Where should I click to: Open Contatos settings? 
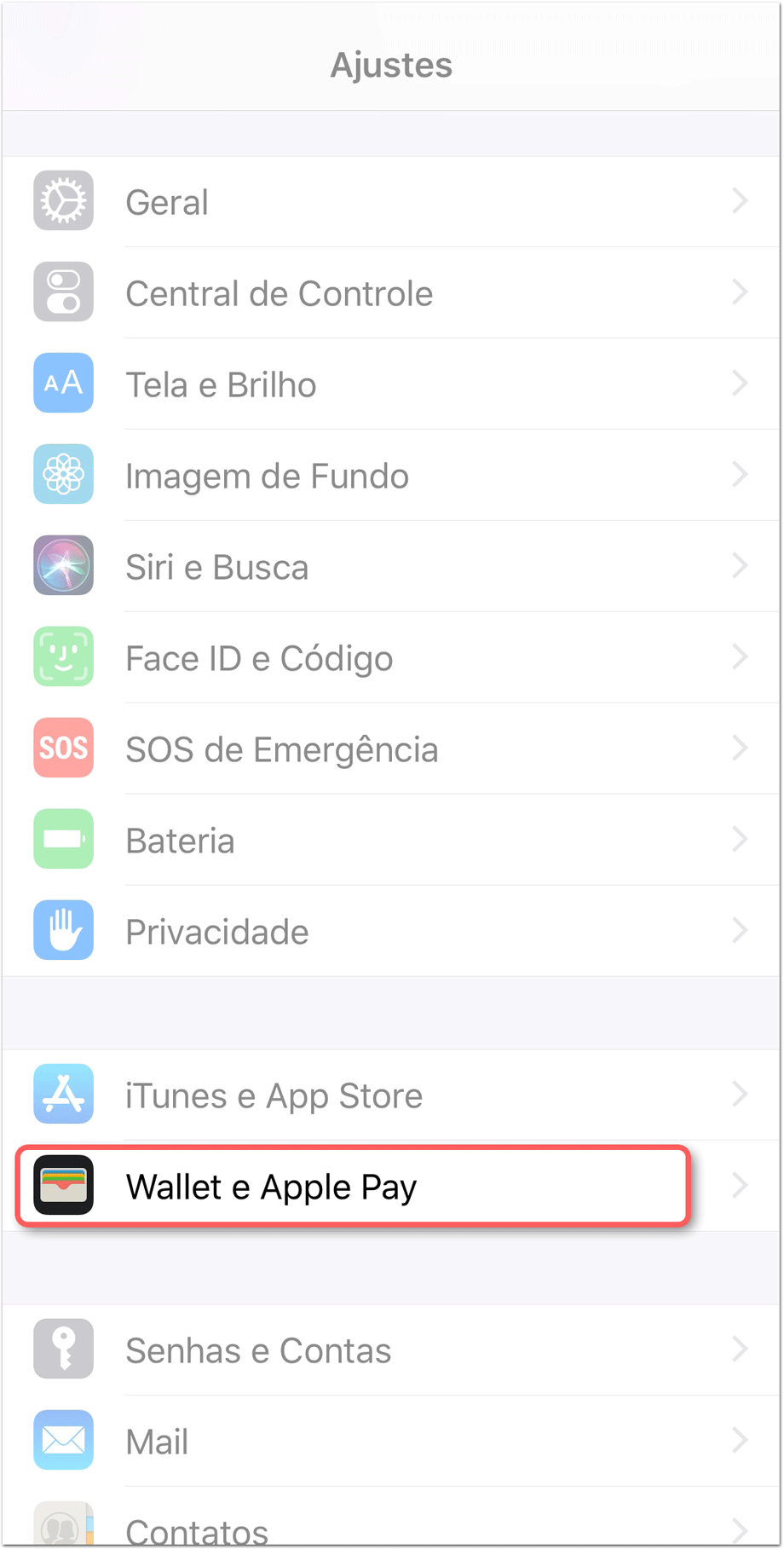click(x=391, y=1517)
